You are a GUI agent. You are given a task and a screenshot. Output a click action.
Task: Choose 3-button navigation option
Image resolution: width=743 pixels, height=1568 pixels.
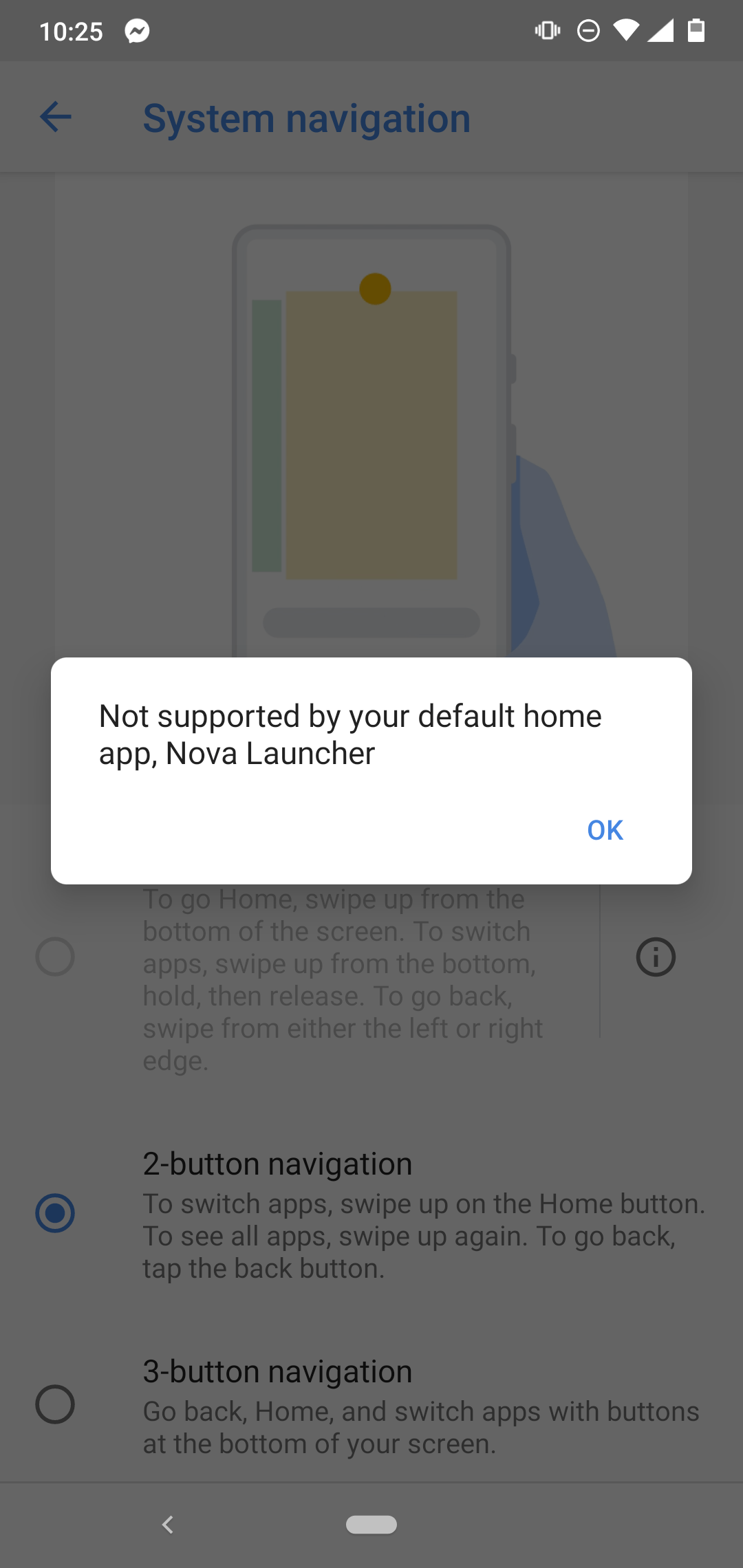coord(371,1405)
